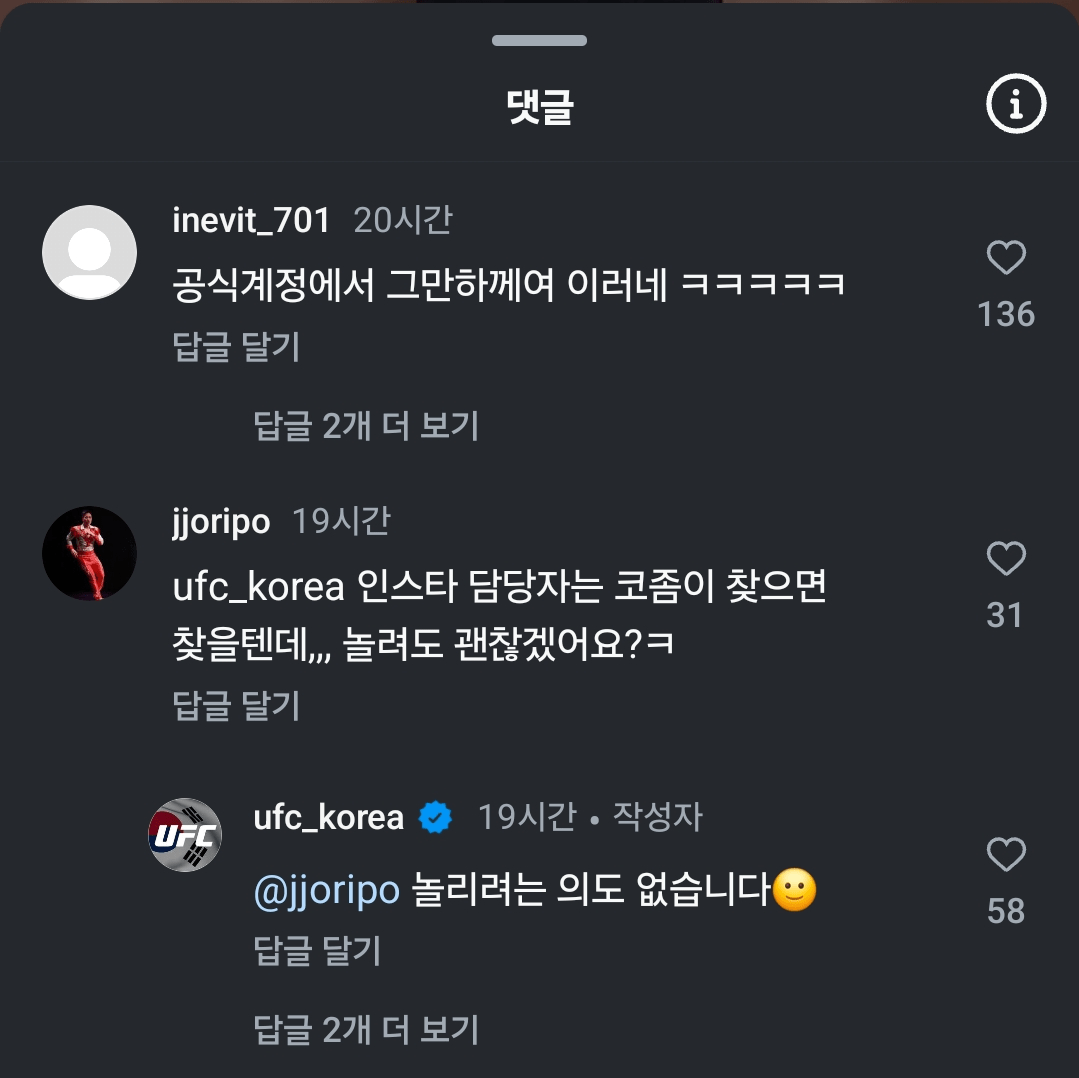Expand 2 more replies under ufc_korea's reply
Viewport: 1079px width, 1078px height.
pos(366,1029)
